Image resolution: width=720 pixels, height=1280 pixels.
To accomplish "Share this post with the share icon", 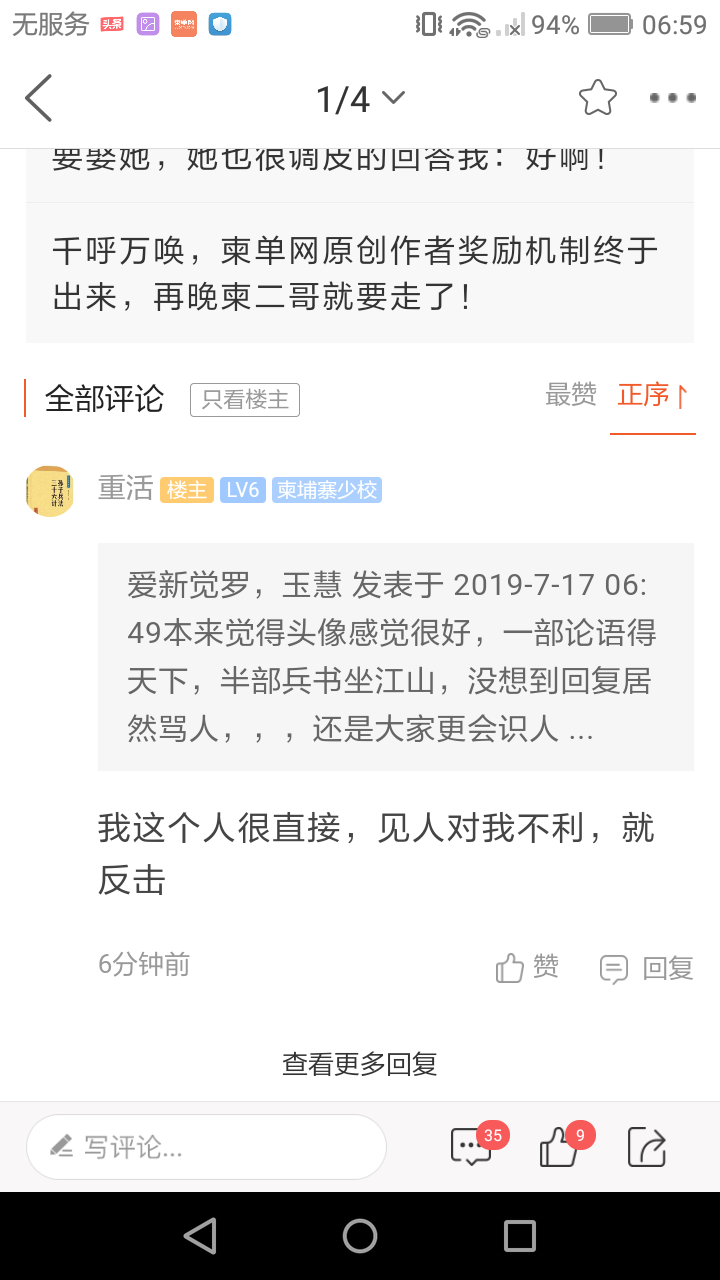I will 647,1146.
